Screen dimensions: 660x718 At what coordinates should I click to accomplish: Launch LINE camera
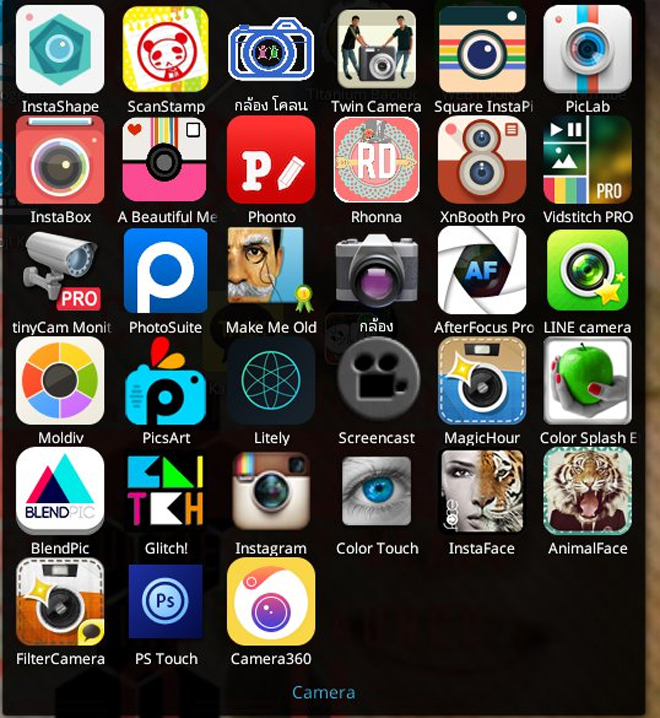[x=588, y=270]
